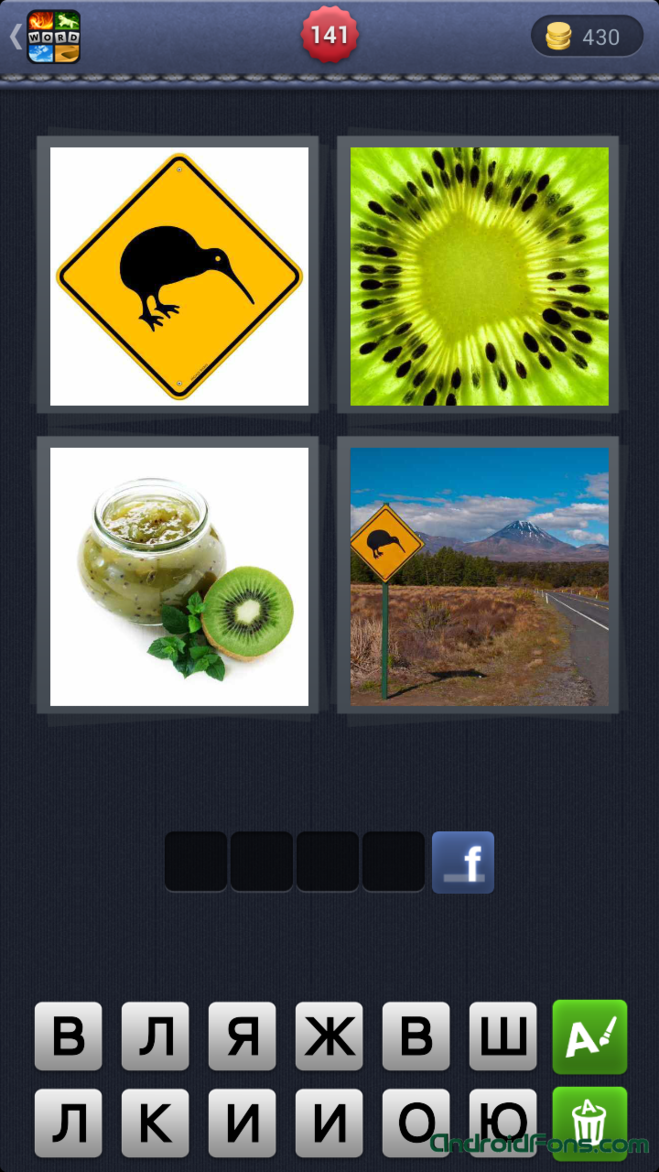659x1172 pixels.
Task: Use the green trash remove-letters hint
Action: pos(590,1123)
